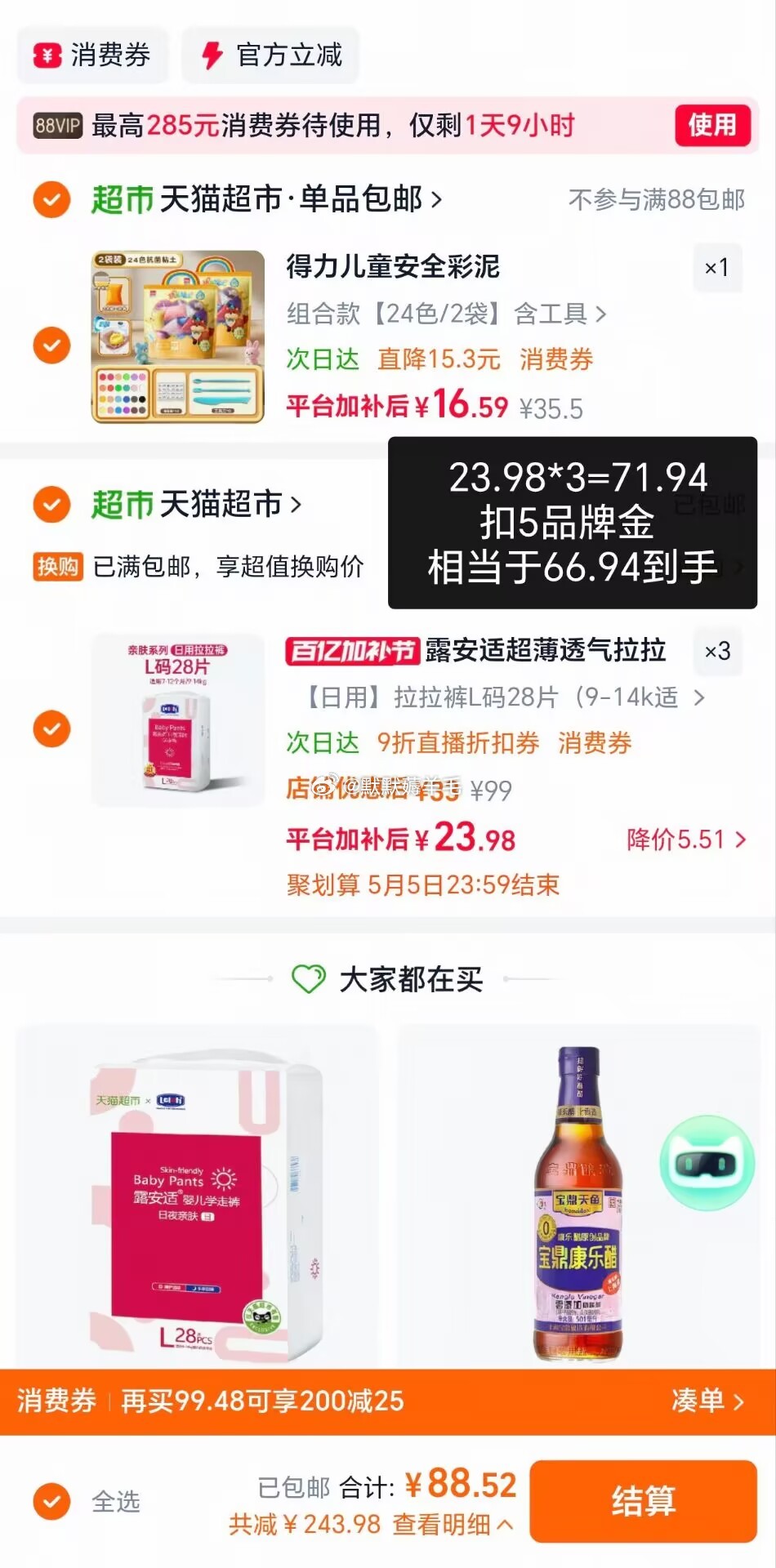Toggle the second 天猫超市 store checkbox
This screenshot has width=776, height=1568.
51,504
